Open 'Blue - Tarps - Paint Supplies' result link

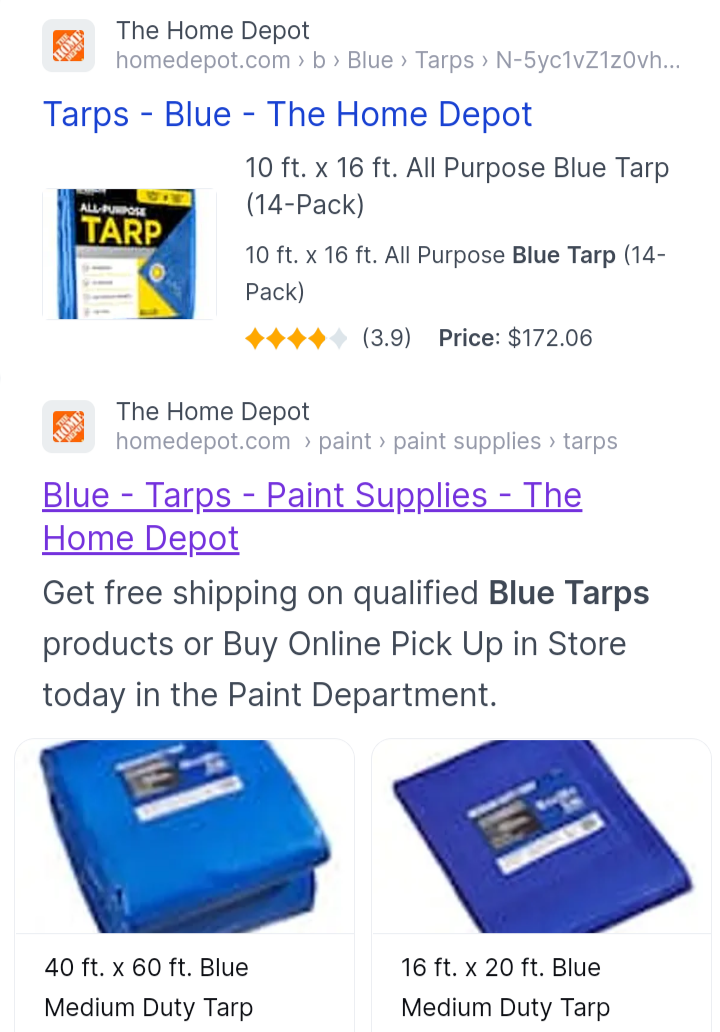311,516
